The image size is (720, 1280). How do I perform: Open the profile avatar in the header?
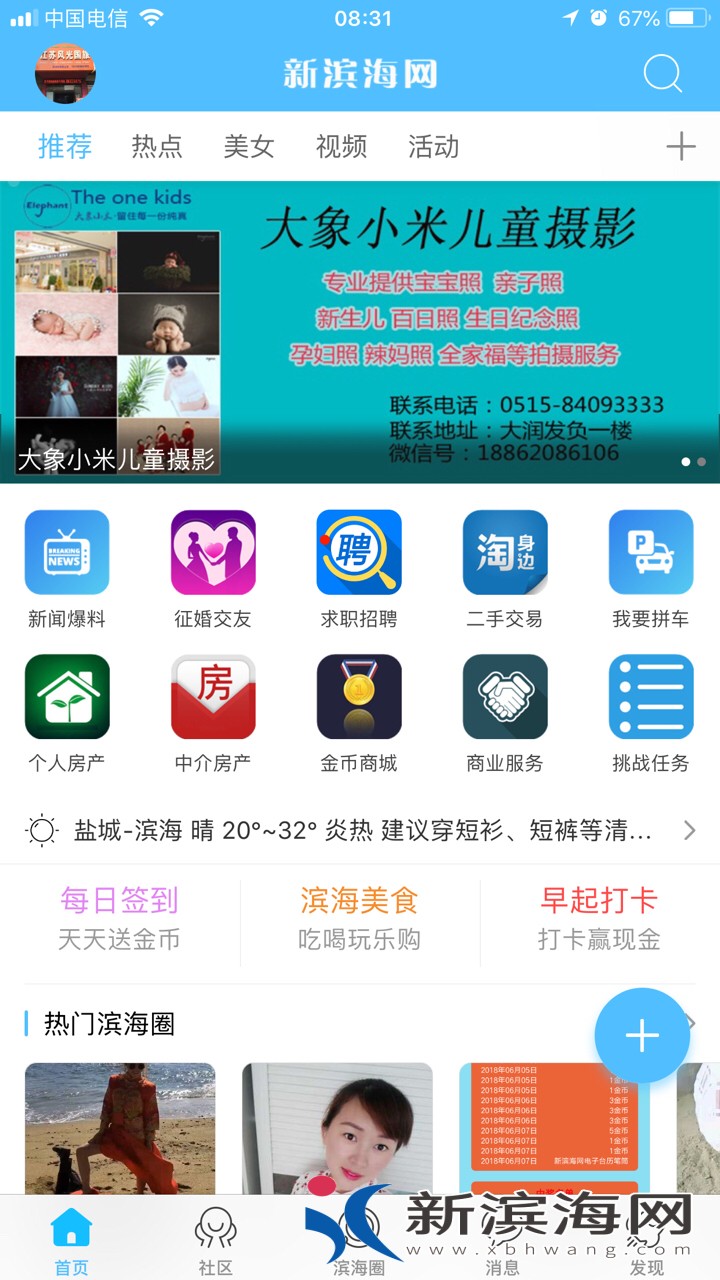point(65,74)
